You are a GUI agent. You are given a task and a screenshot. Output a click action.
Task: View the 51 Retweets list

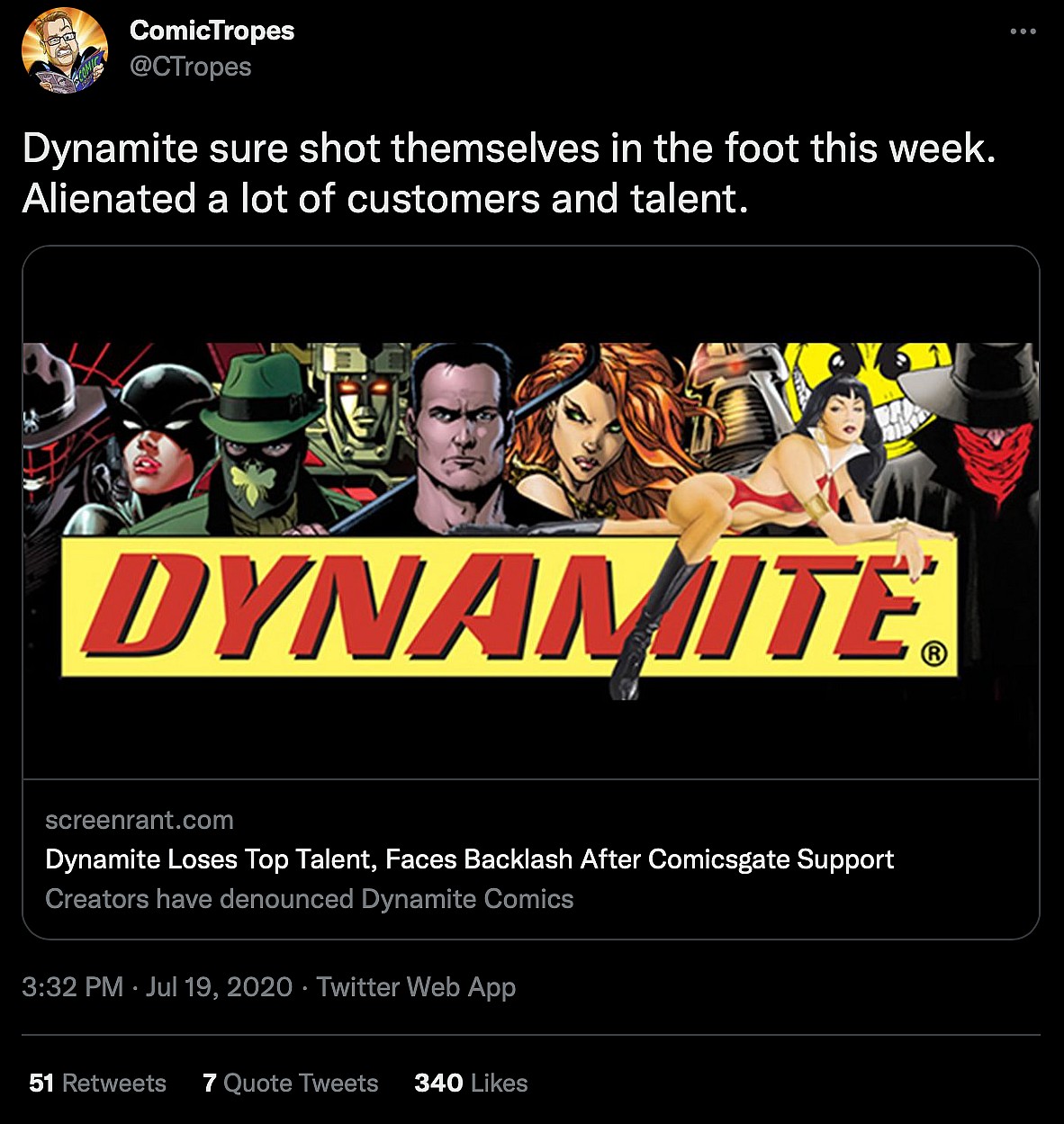97,1083
